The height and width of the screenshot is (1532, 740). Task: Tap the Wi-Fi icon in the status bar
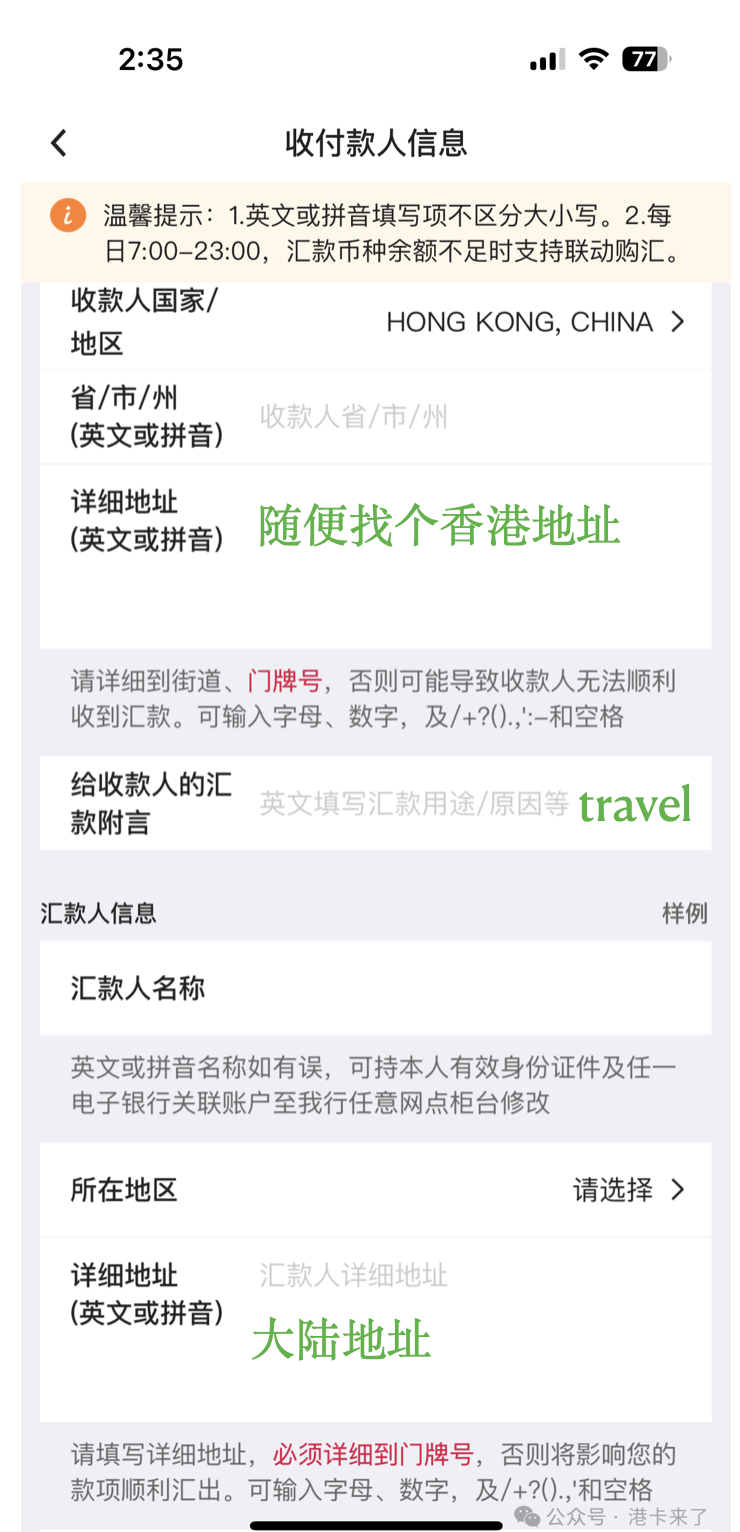click(x=593, y=59)
